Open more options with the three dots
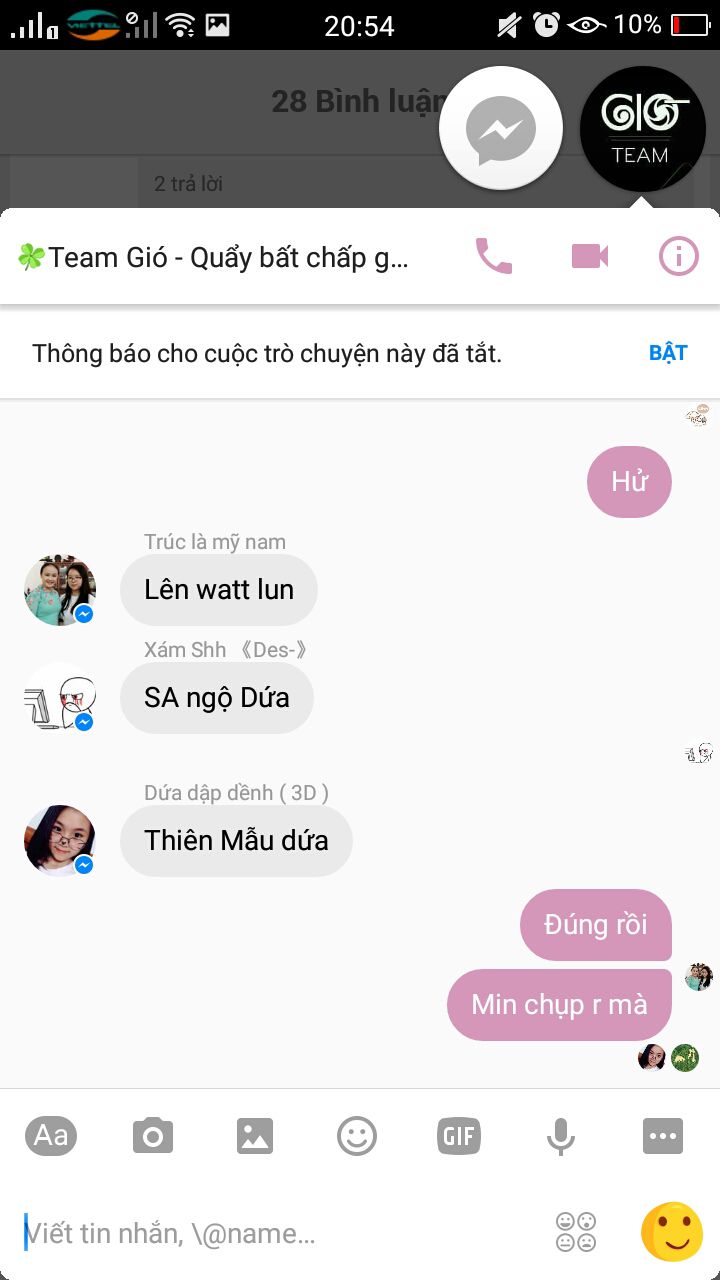Image resolution: width=720 pixels, height=1280 pixels. (663, 1136)
